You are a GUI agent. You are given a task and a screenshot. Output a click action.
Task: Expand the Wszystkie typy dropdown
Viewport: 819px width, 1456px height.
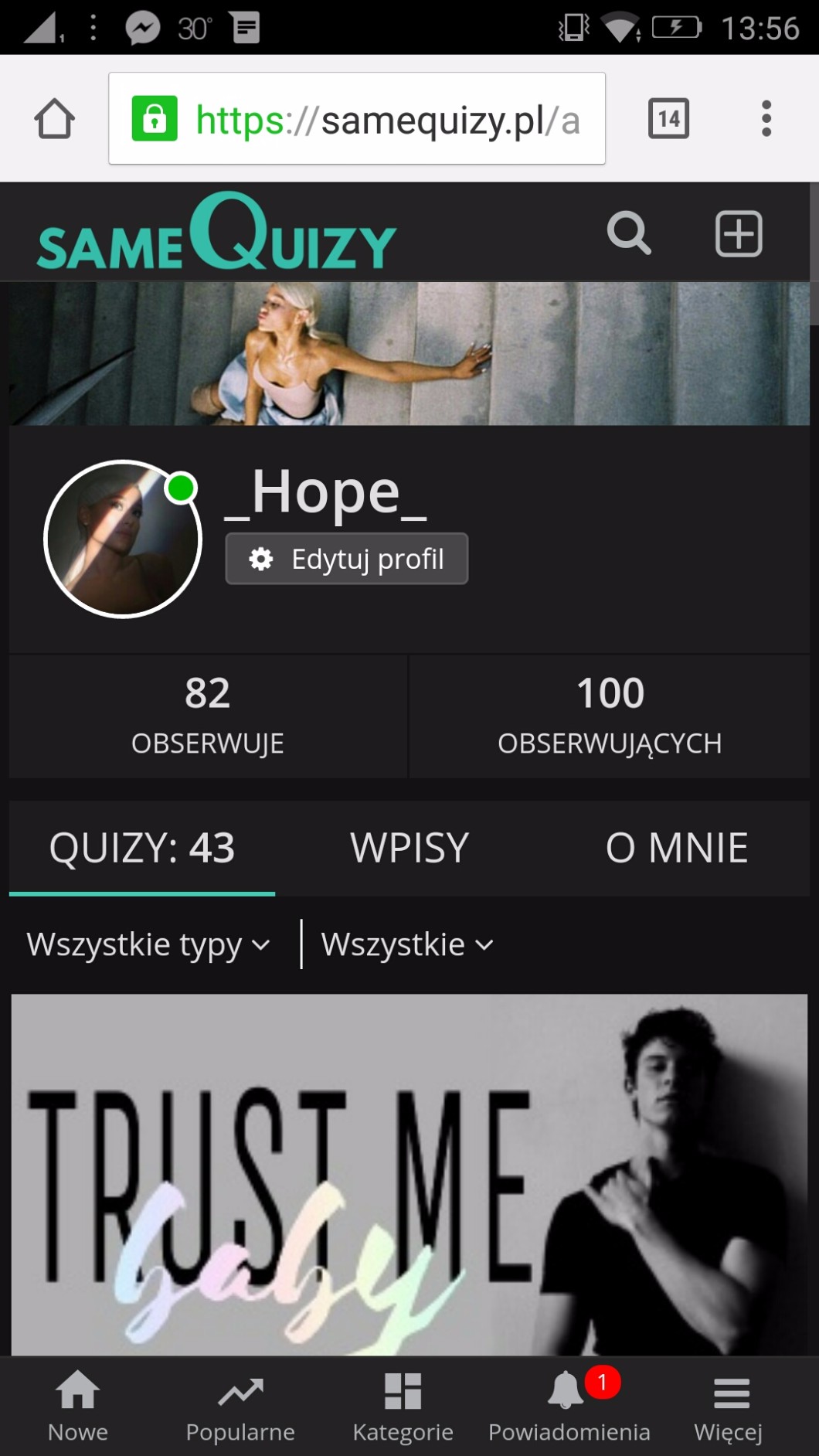tap(148, 944)
